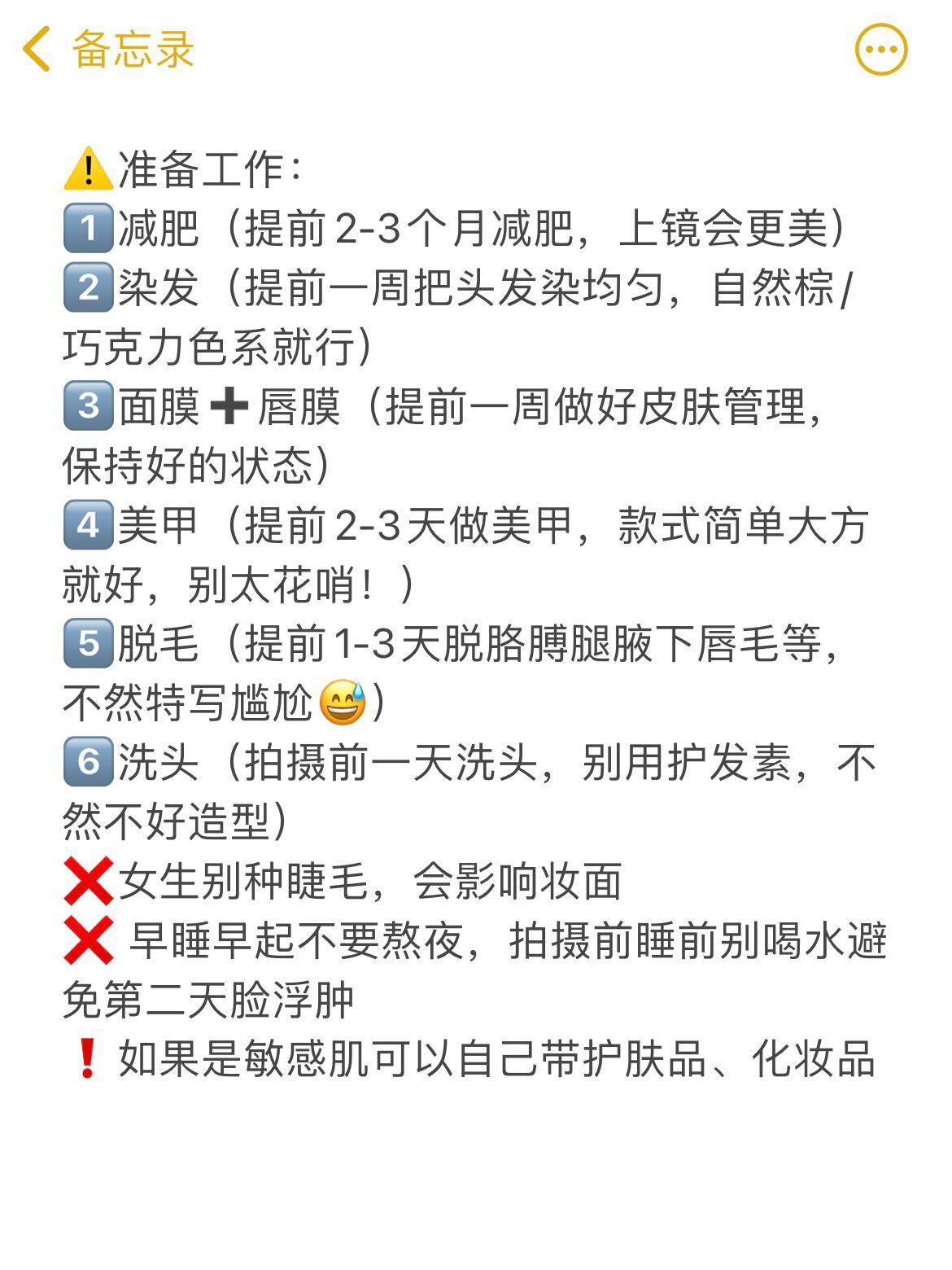Open the more options menu
Viewport: 952px width, 1270px height.
tap(880, 50)
